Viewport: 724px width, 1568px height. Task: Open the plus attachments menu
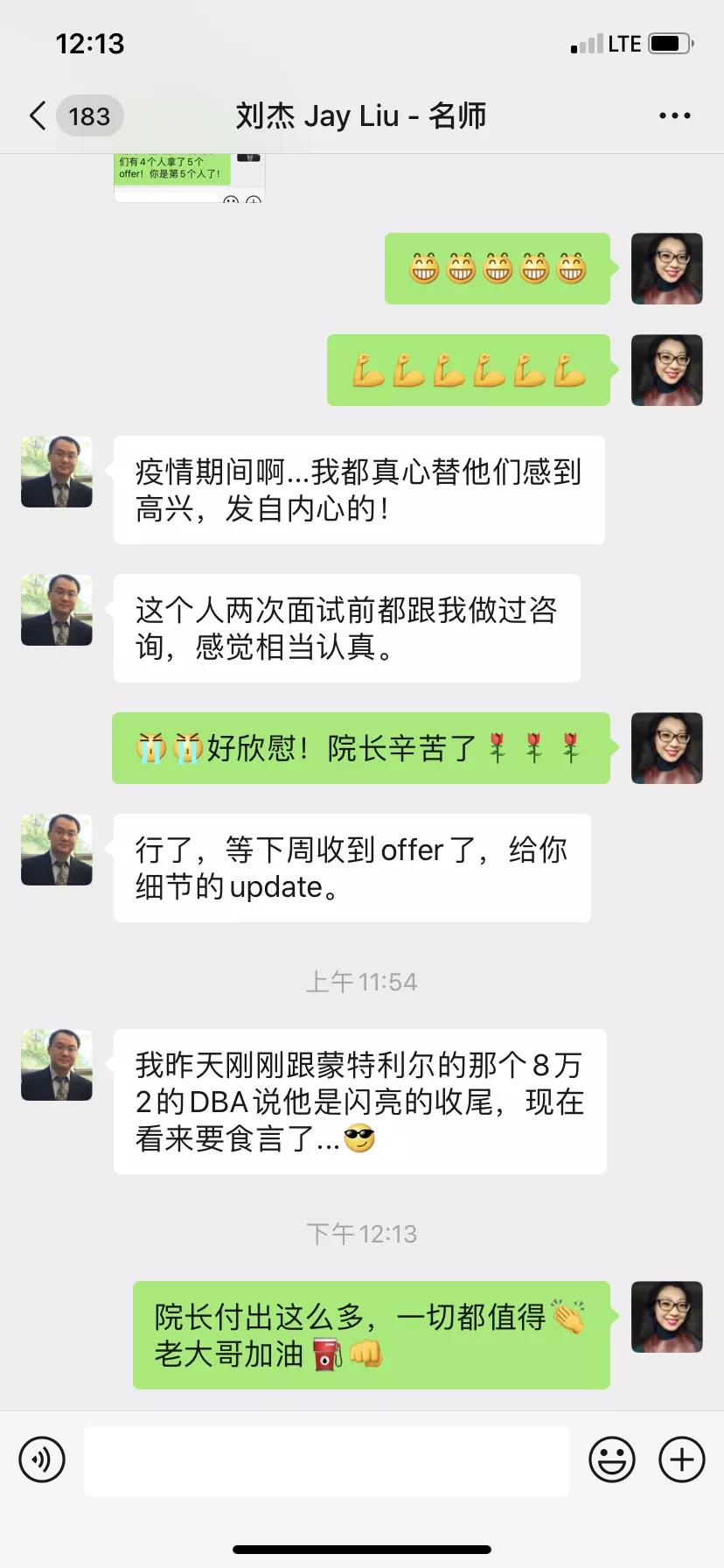click(x=681, y=1459)
